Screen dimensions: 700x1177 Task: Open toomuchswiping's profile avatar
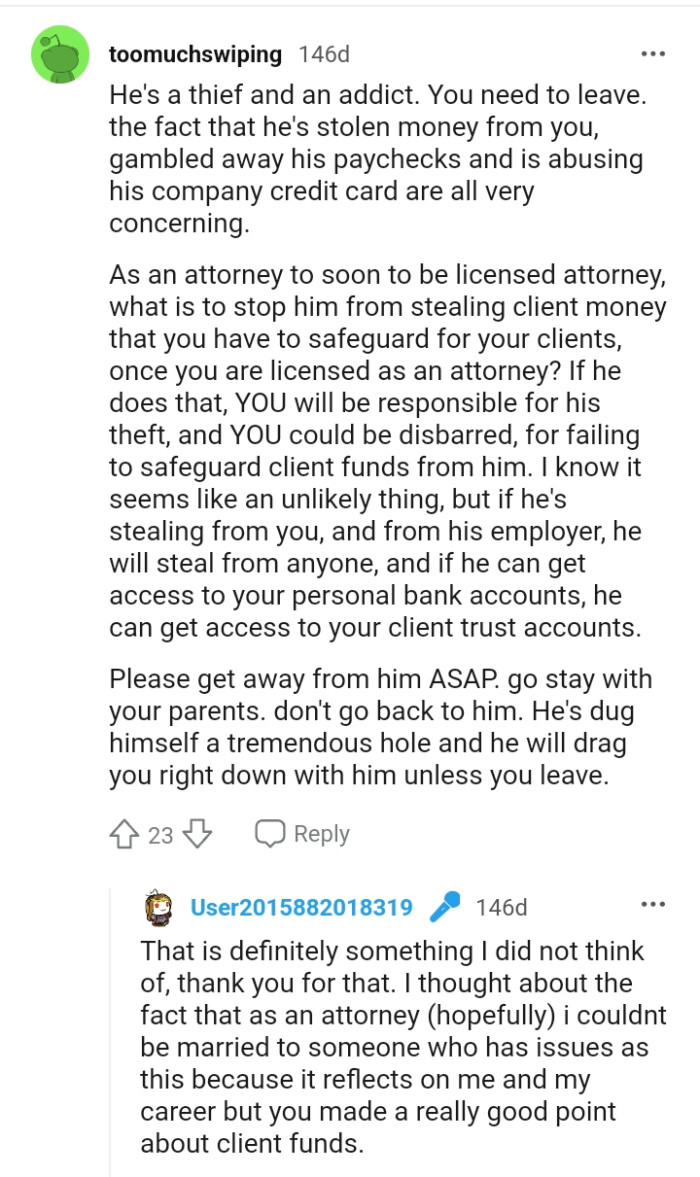59,55
